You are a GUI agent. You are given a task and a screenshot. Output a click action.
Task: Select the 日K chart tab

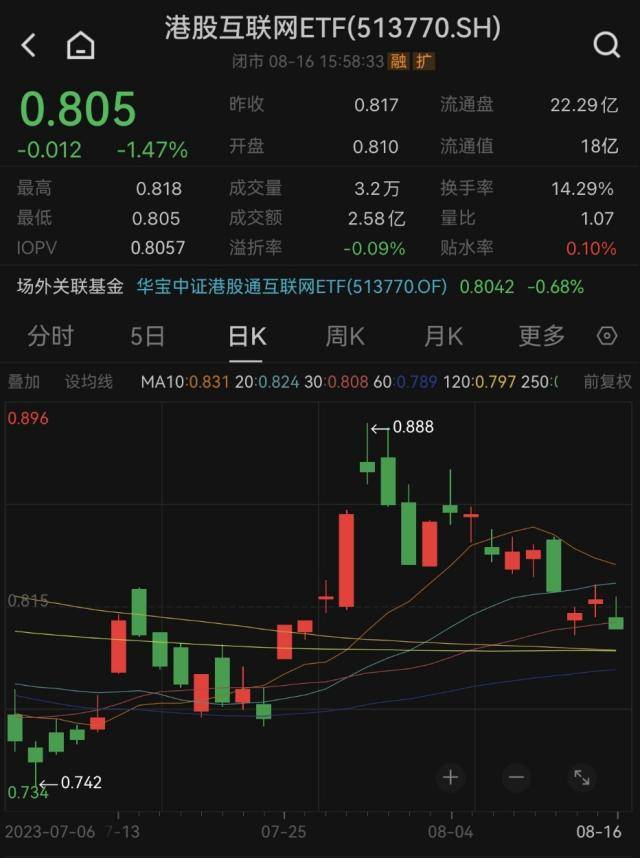246,336
